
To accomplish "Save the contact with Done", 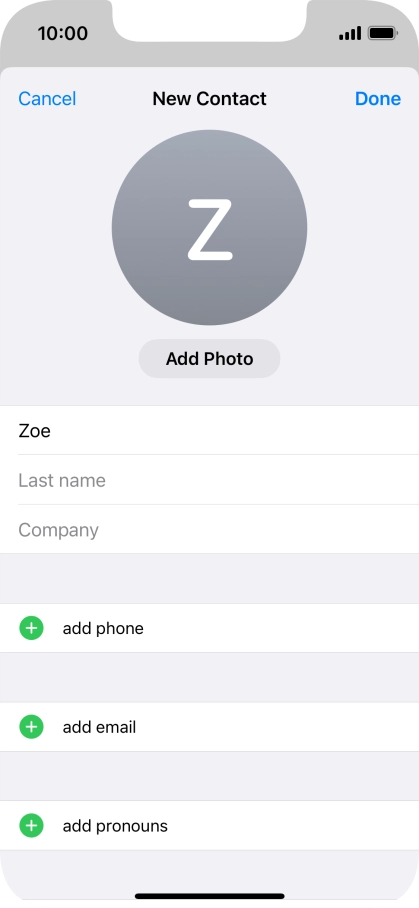I will (x=377, y=99).
